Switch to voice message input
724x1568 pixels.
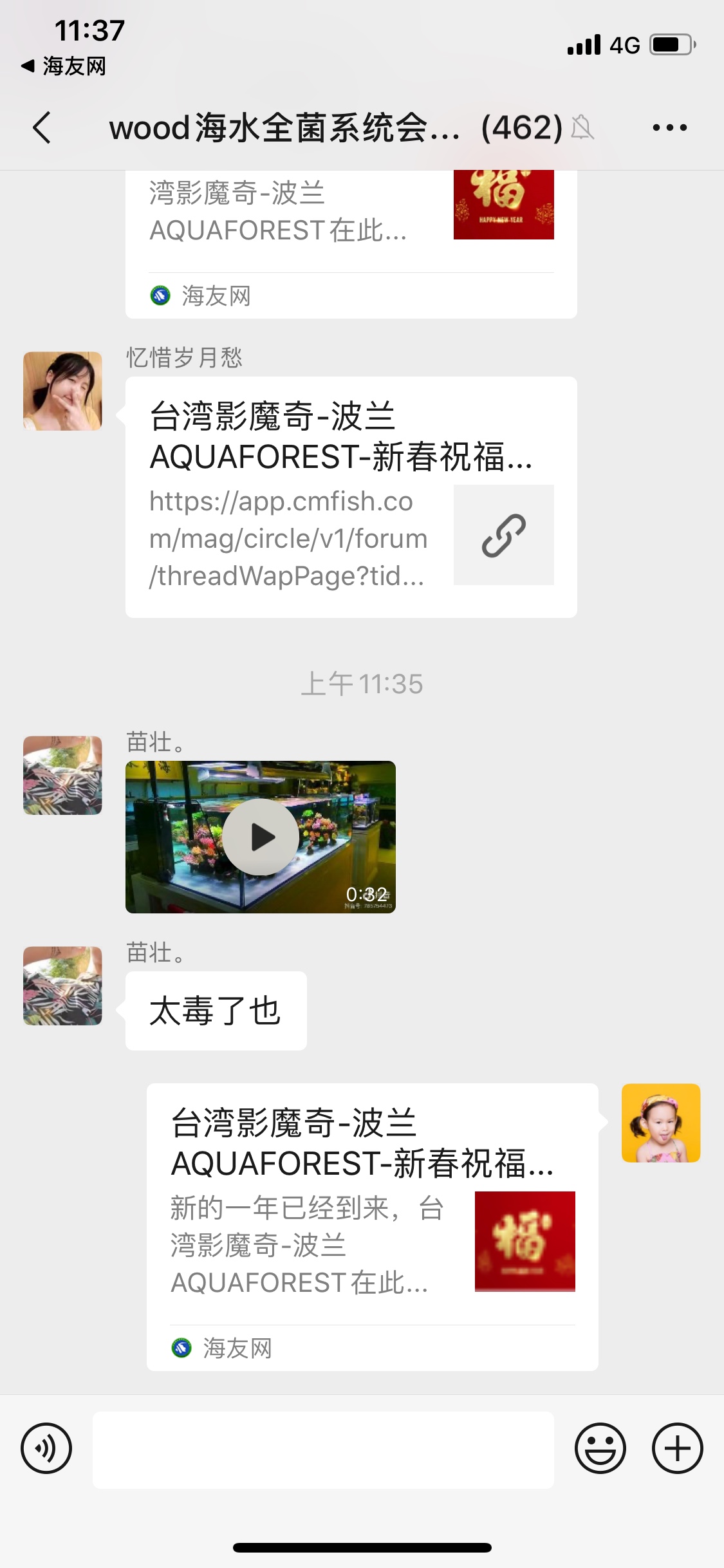(x=46, y=1448)
